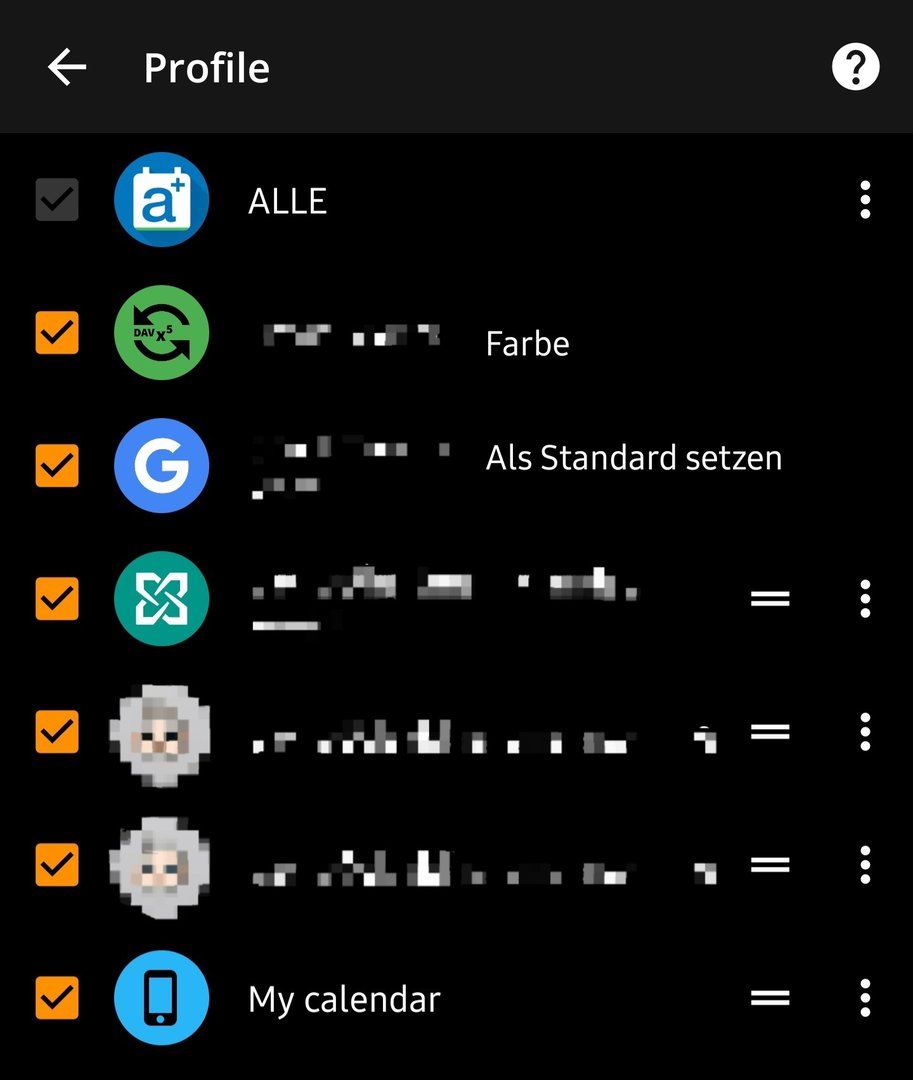Viewport: 913px width, 1080px height.
Task: Uncheck the My calendar checkbox
Action: point(57,997)
